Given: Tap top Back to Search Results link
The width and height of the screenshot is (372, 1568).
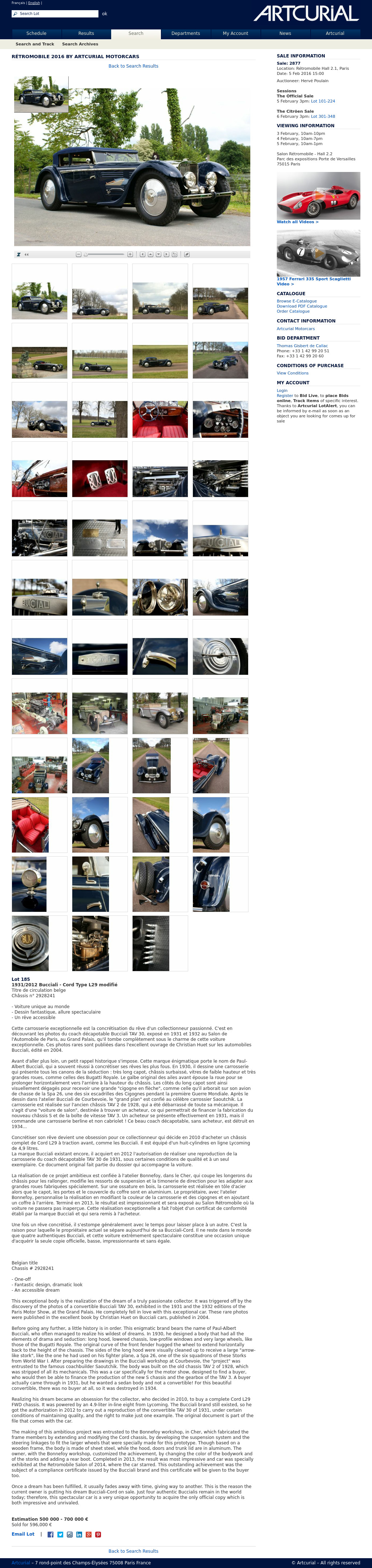Looking at the screenshot, I should pyautogui.click(x=133, y=66).
